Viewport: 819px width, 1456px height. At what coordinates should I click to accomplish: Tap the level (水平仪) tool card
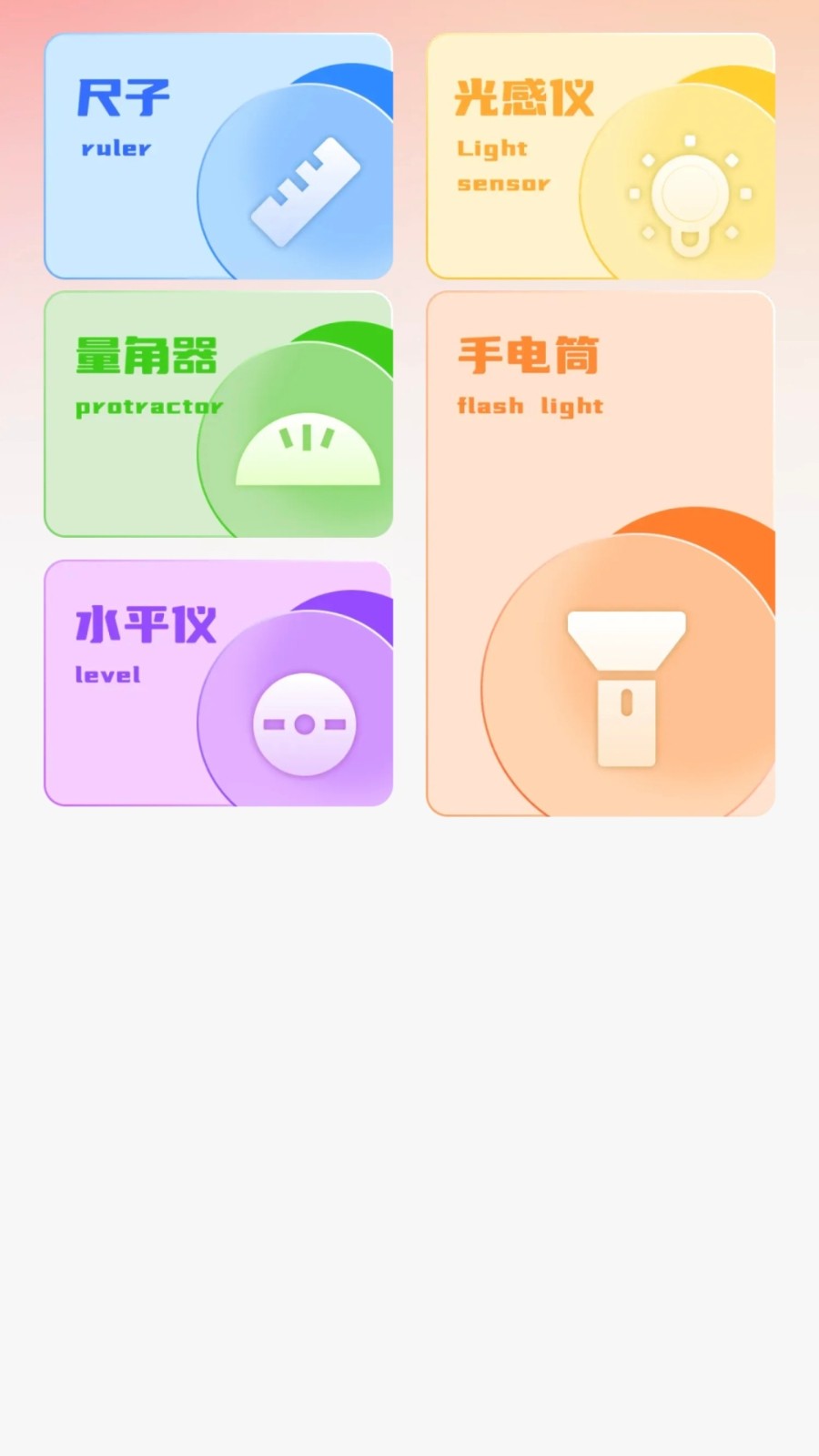[218, 682]
